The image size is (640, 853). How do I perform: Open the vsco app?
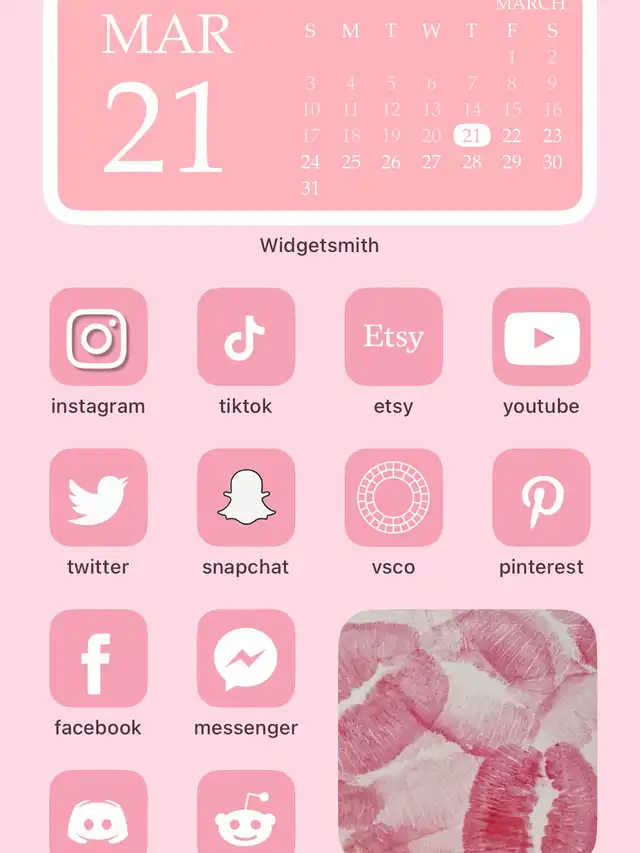[393, 497]
